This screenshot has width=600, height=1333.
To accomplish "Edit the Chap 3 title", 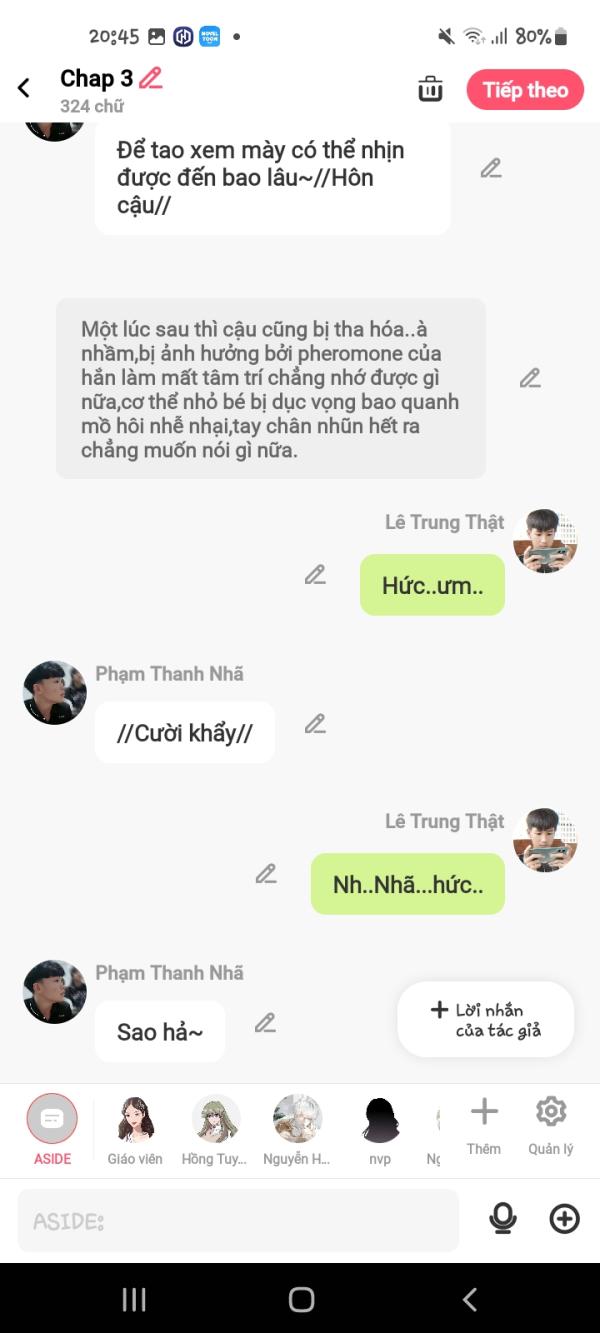I will click(x=151, y=78).
